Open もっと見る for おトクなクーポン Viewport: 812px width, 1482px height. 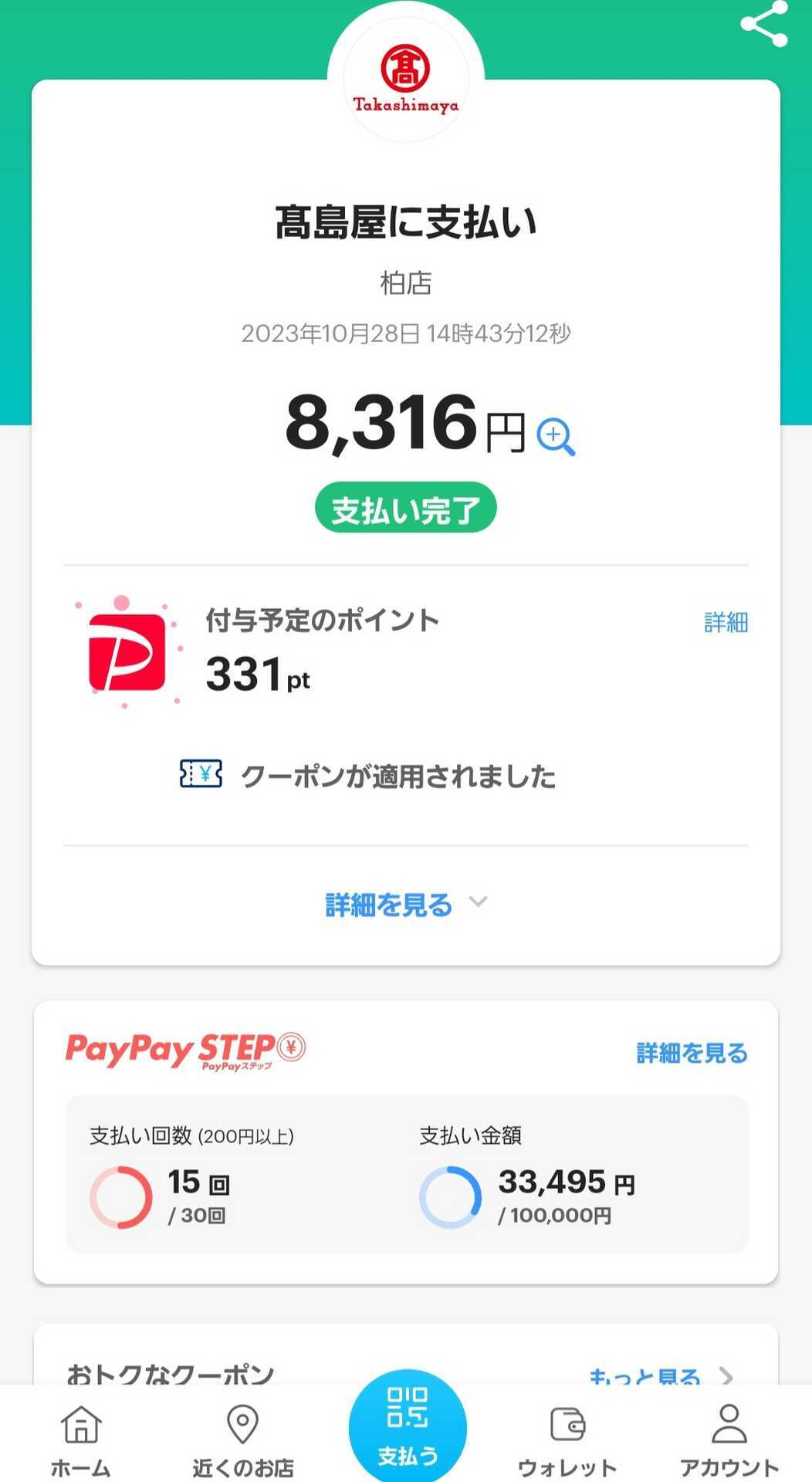coord(660,1375)
